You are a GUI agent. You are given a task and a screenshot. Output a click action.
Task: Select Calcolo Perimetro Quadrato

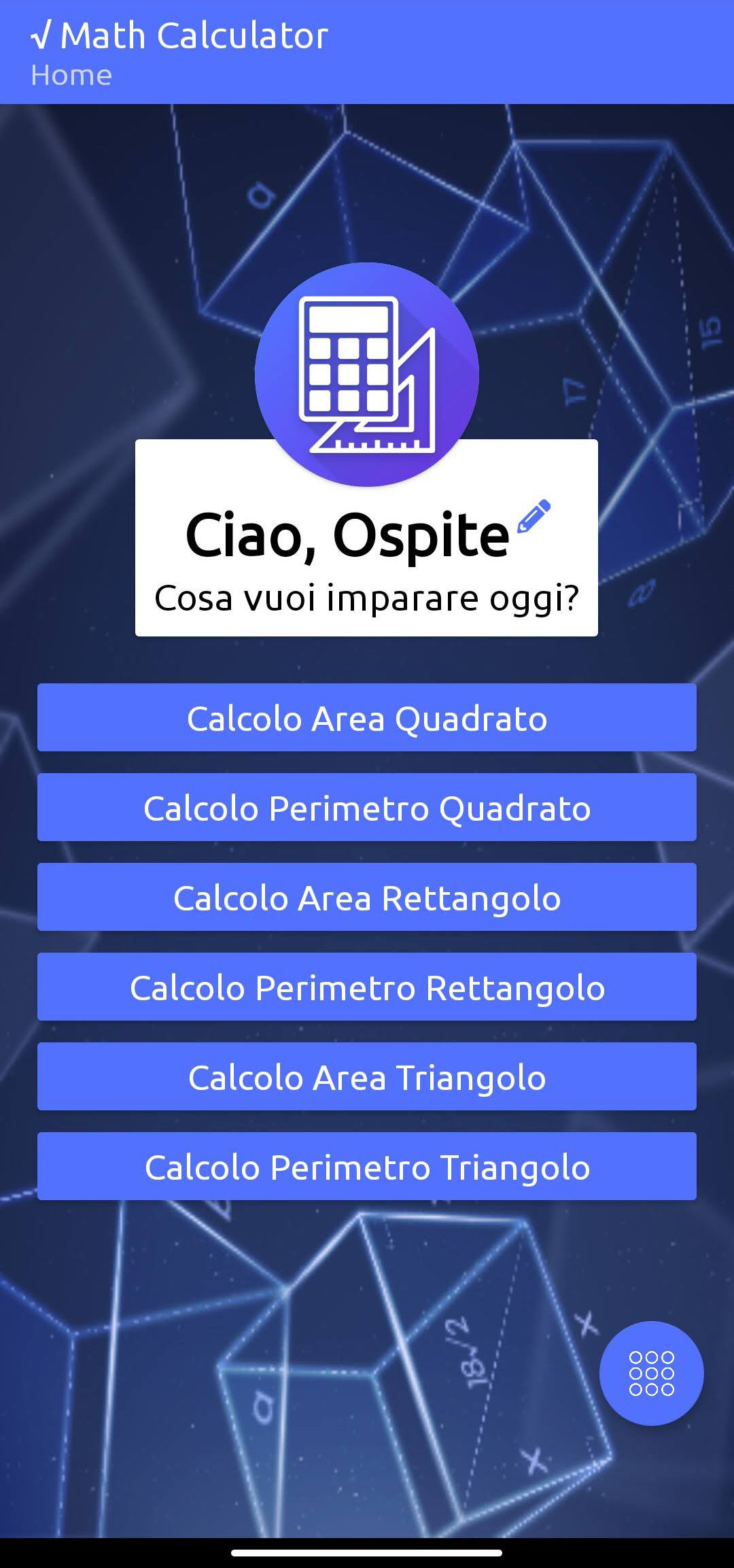point(367,808)
